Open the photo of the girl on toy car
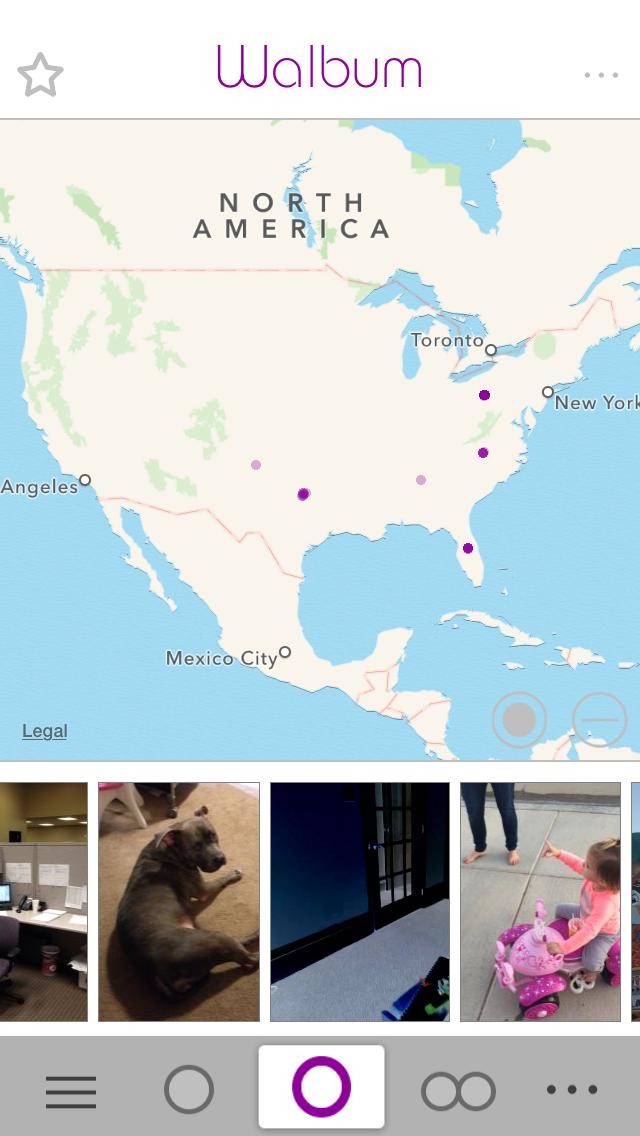Image resolution: width=640 pixels, height=1136 pixels. [x=540, y=901]
